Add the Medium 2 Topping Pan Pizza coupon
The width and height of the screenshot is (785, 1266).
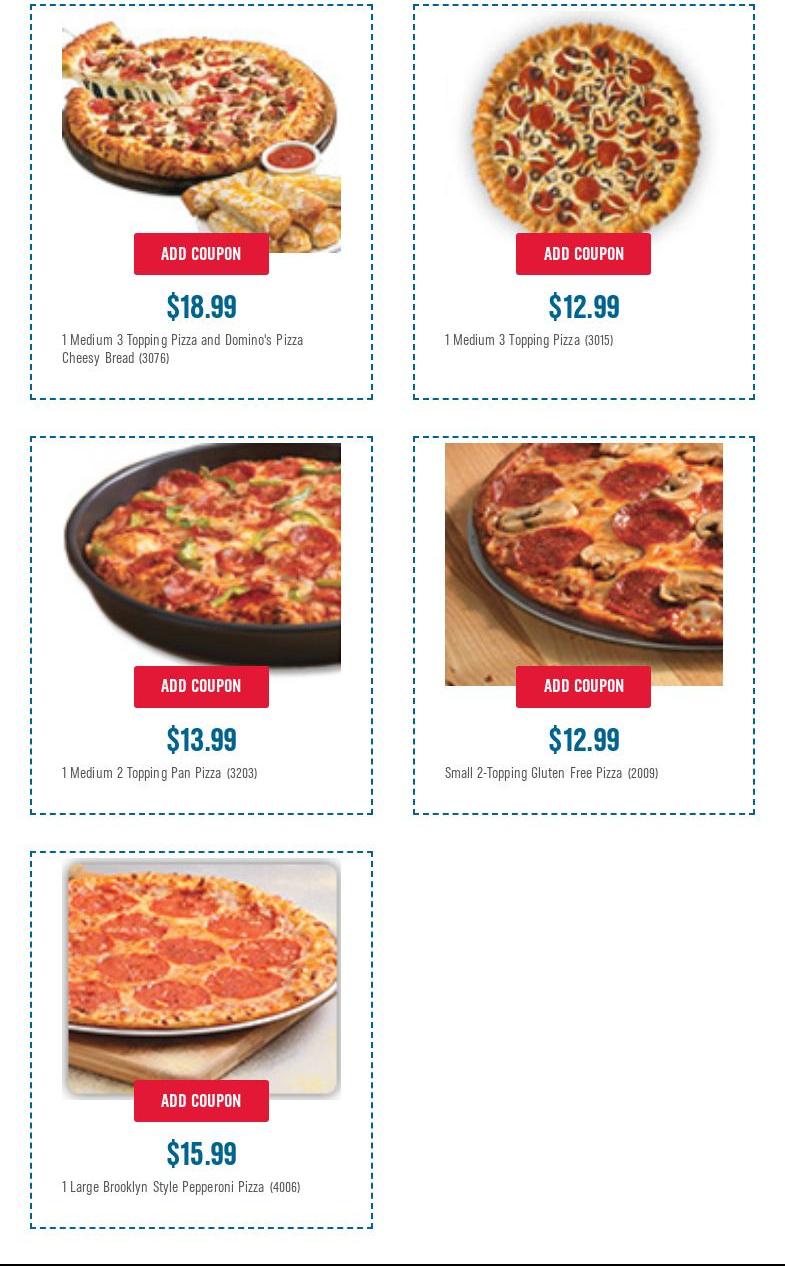[x=201, y=686]
